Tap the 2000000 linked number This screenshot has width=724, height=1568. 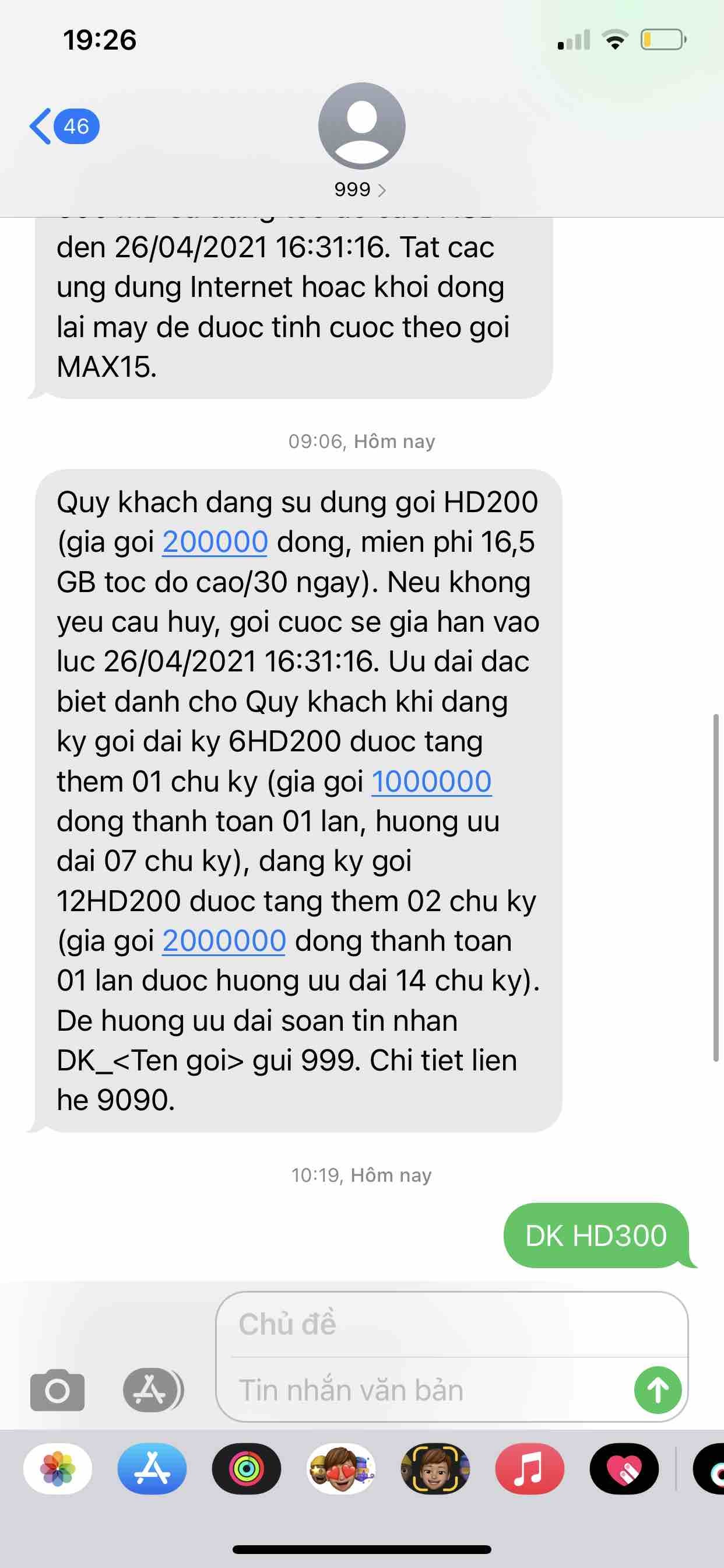[224, 940]
